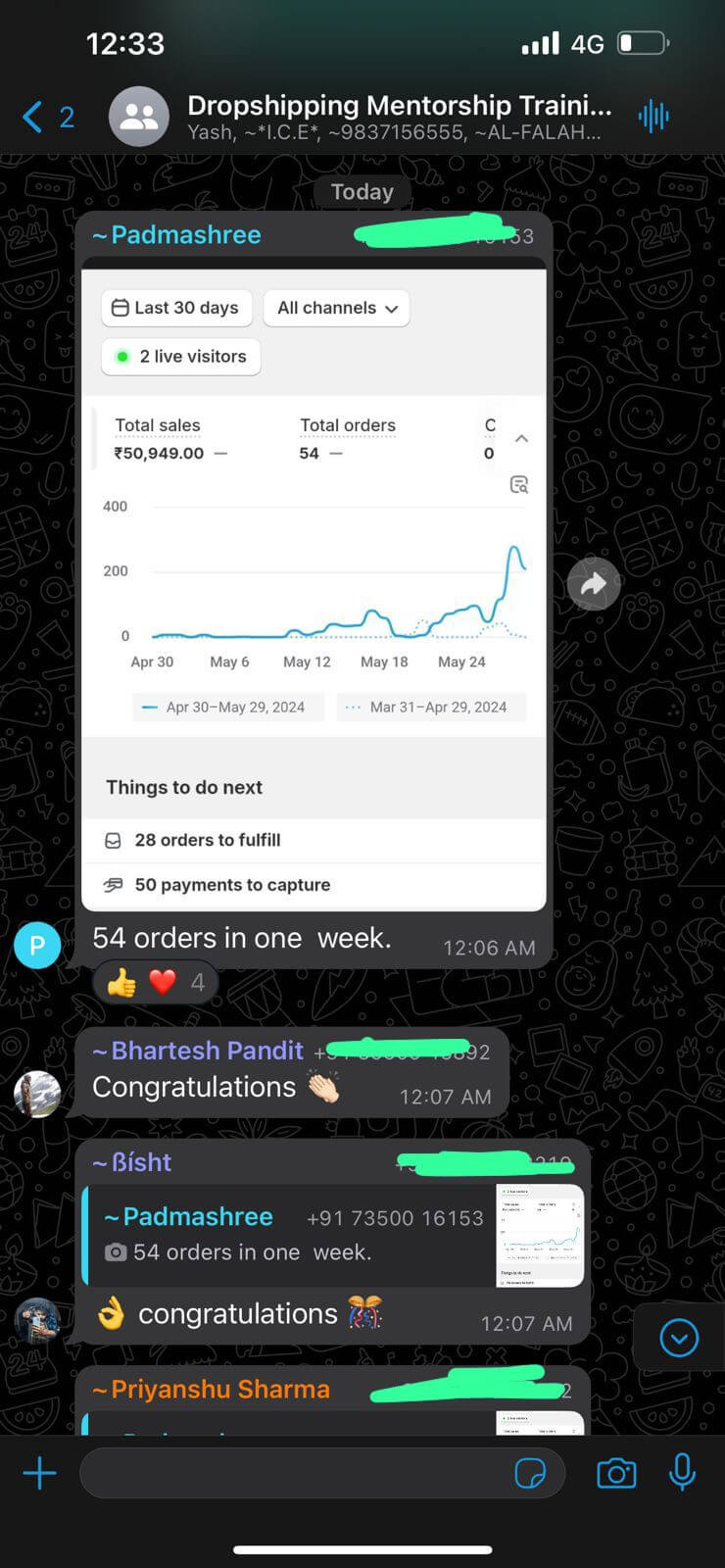Open Padmashree's sales dashboard image
Image resolution: width=725 pixels, height=1568 pixels.
[x=314, y=588]
